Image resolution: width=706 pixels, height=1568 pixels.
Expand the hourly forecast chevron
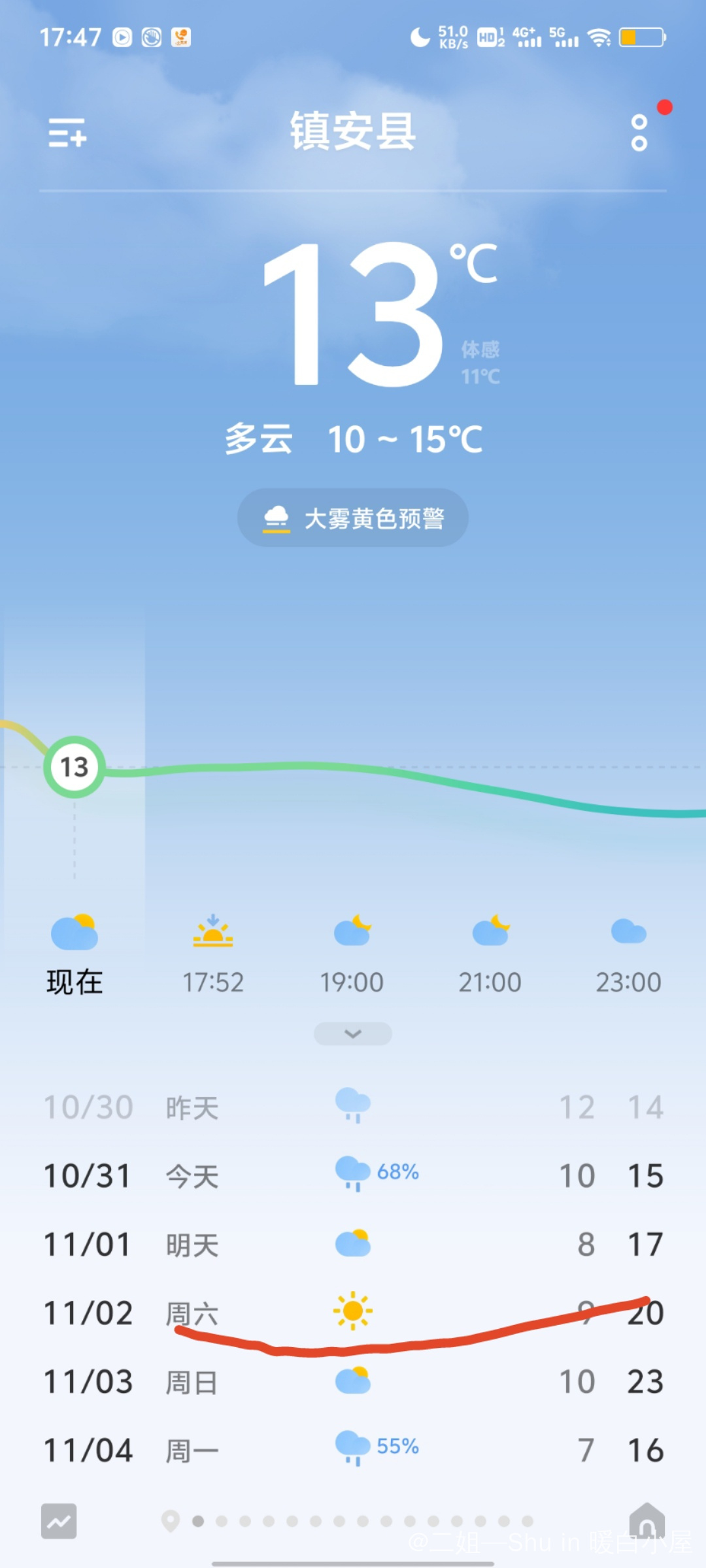(x=353, y=1034)
